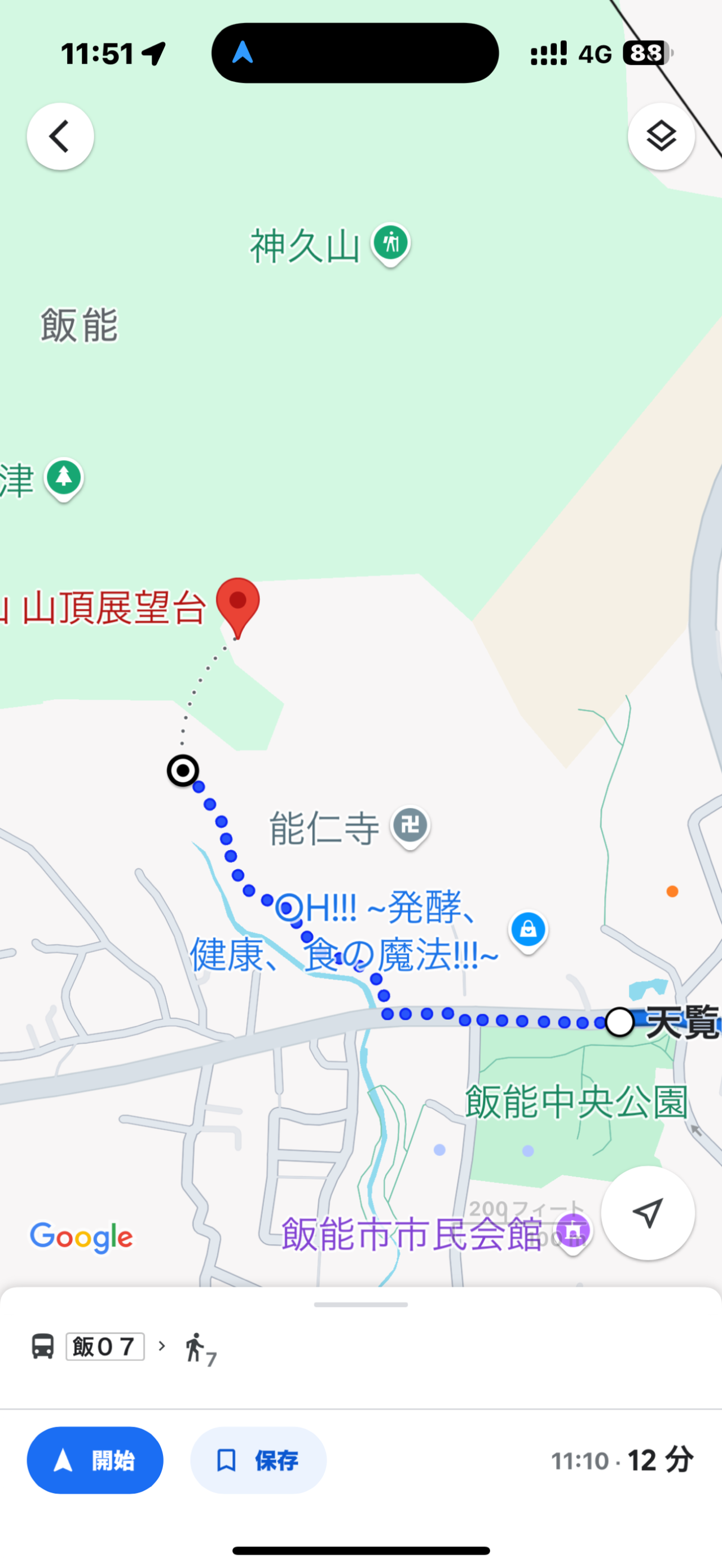Open the map layers button
722x1568 pixels.
661,136
